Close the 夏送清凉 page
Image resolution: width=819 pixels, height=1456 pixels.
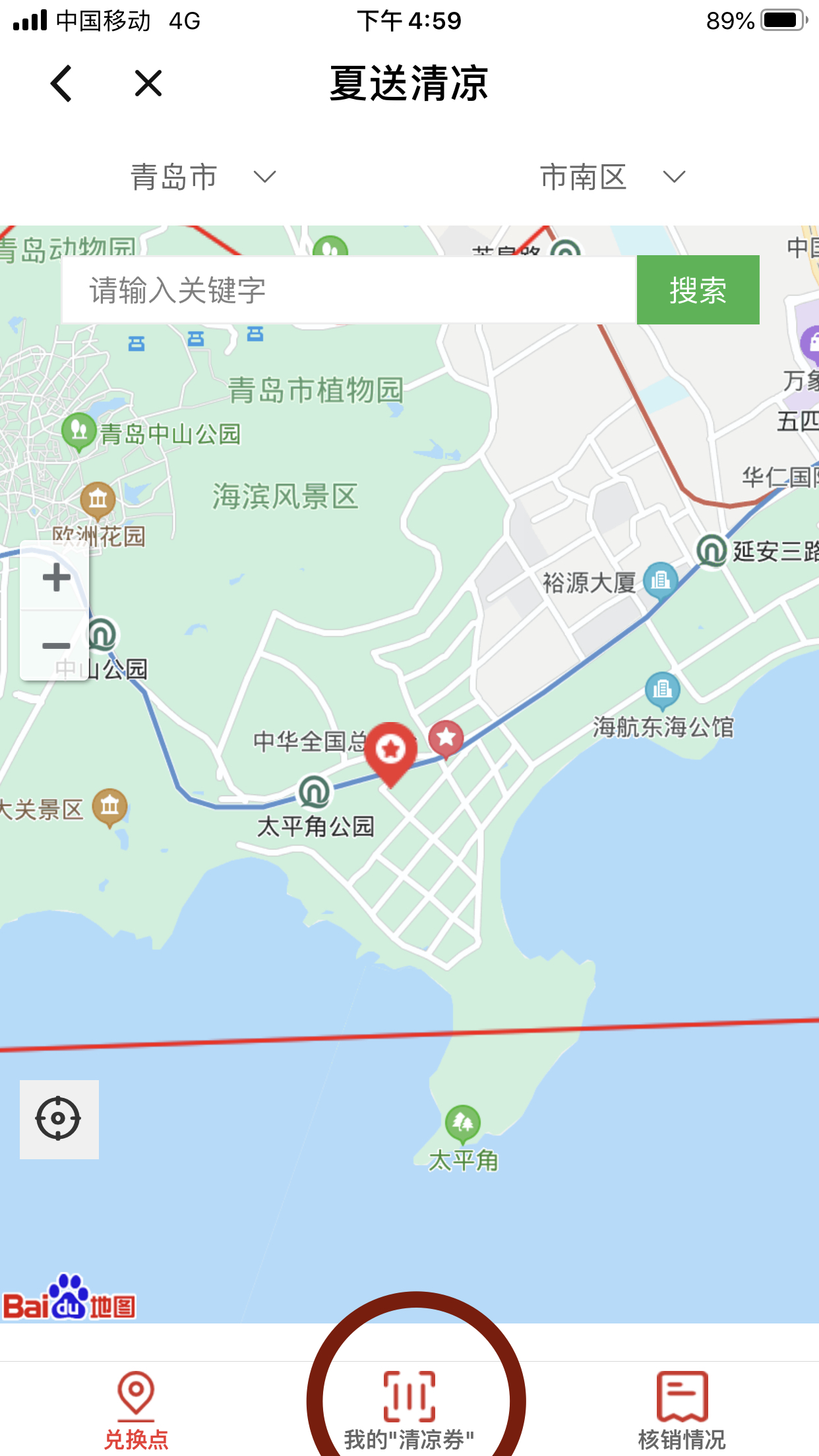tap(148, 84)
